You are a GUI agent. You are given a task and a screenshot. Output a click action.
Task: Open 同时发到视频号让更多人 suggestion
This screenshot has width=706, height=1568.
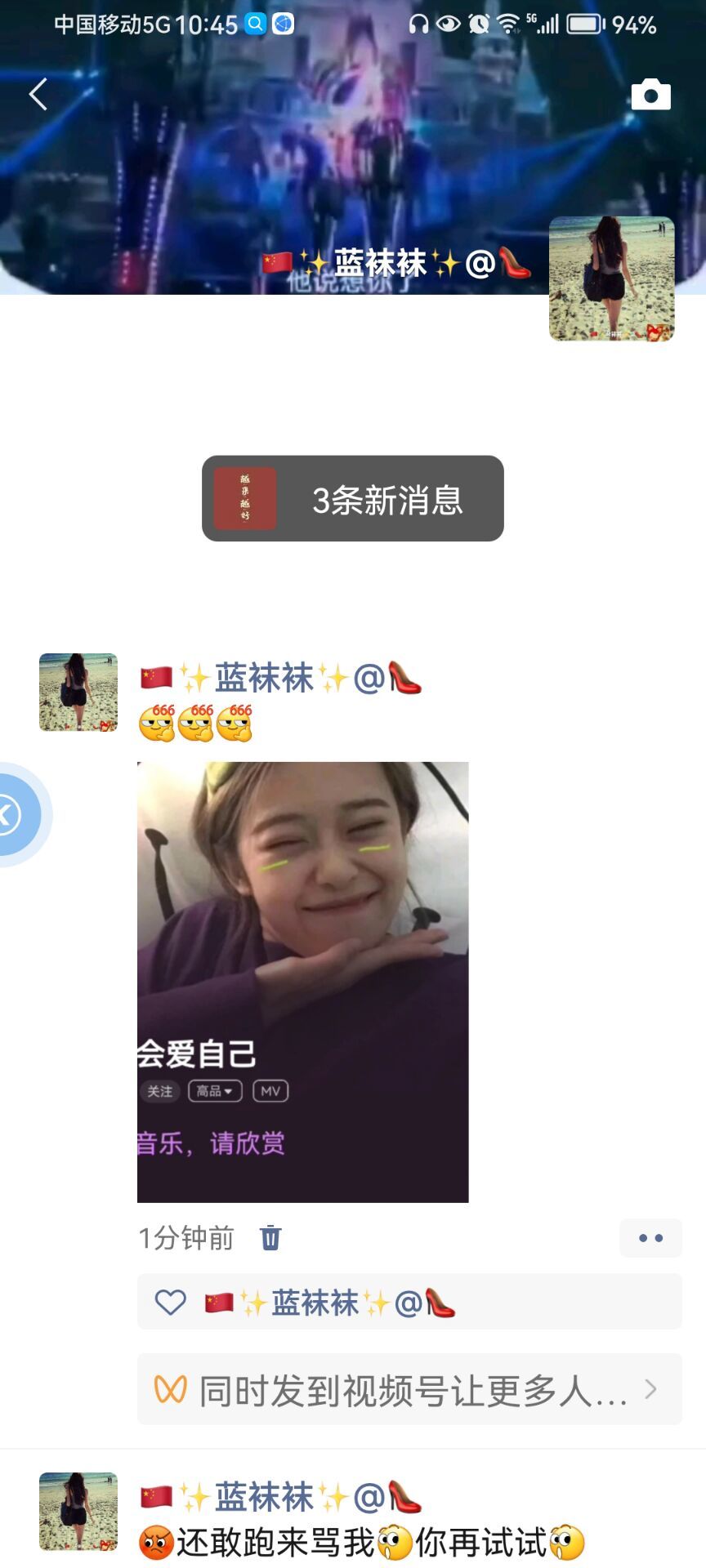[x=409, y=1390]
